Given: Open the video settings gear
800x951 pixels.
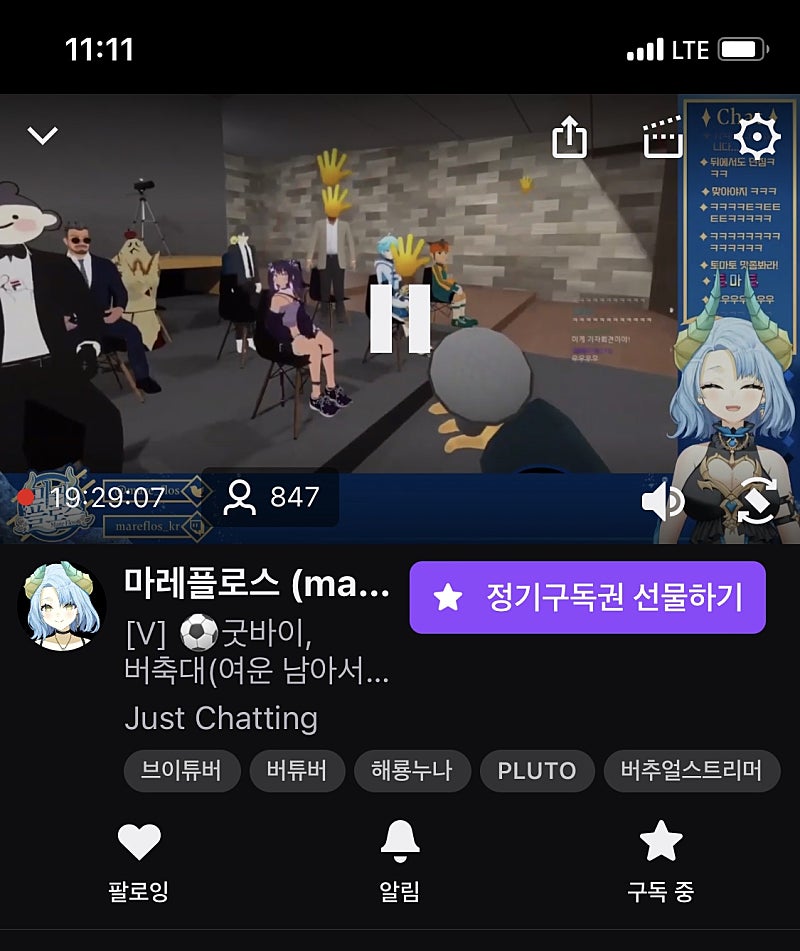Looking at the screenshot, I should click(757, 136).
